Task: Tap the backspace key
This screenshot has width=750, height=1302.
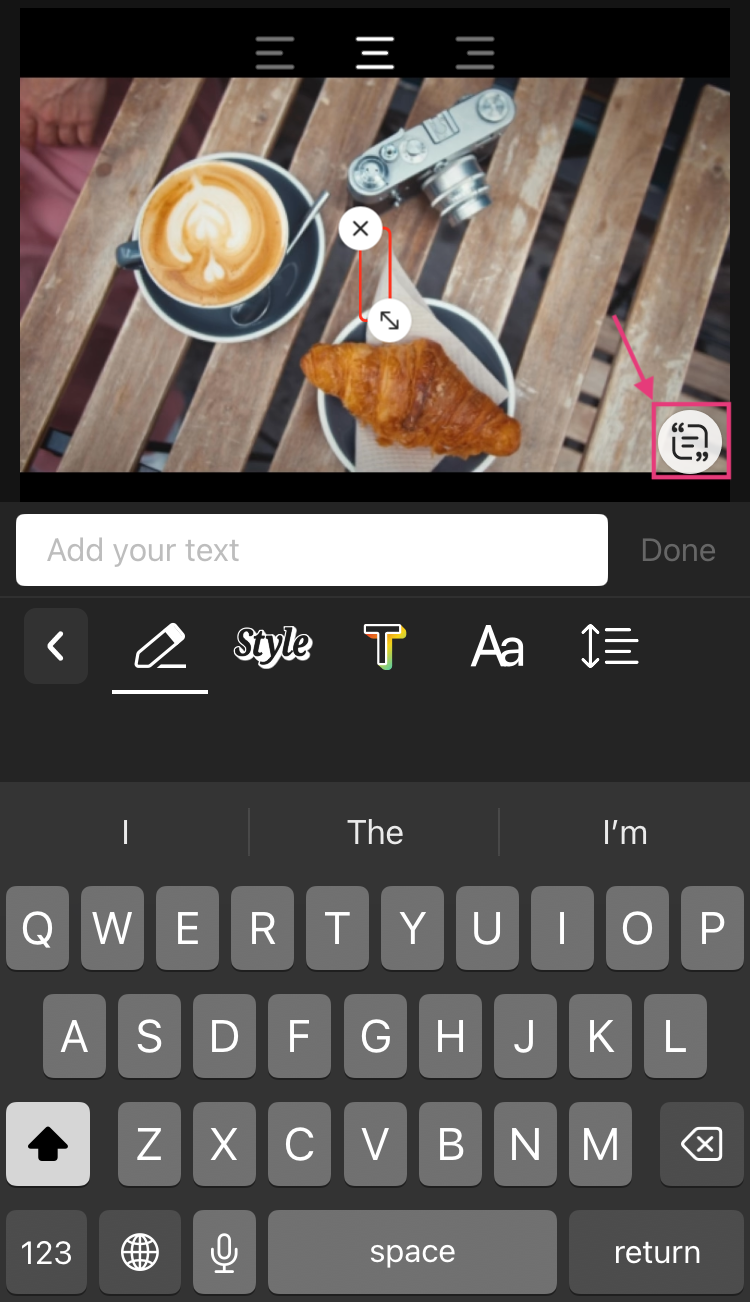Action: (701, 1144)
